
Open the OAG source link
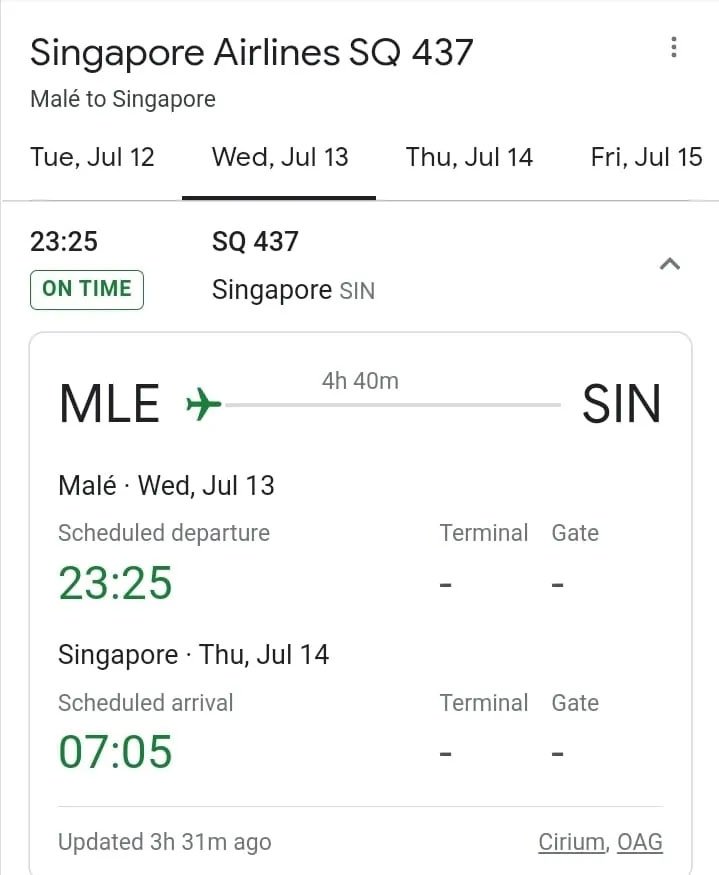click(x=640, y=842)
